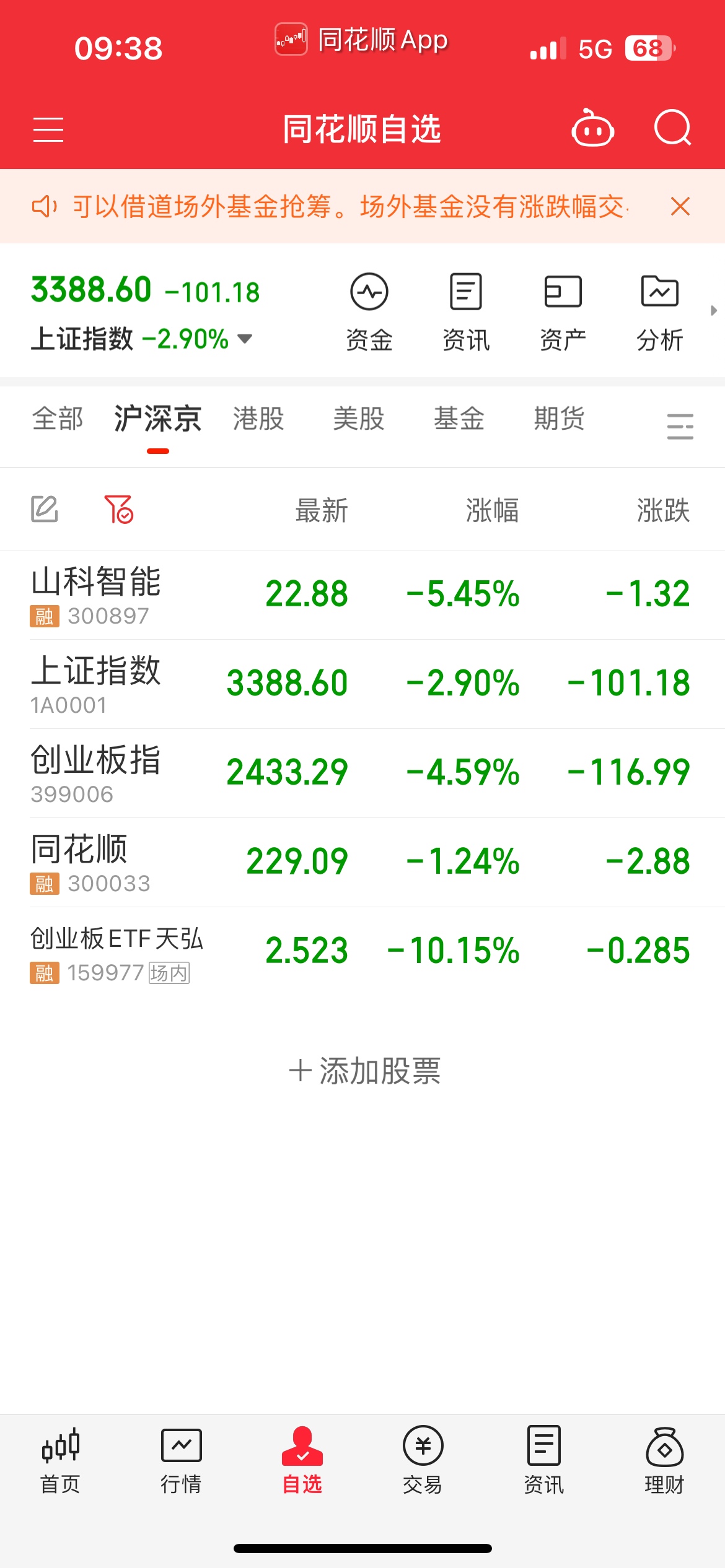Viewport: 725px width, 1568px height.
Task: Tap the search magnifier icon
Action: point(673,128)
